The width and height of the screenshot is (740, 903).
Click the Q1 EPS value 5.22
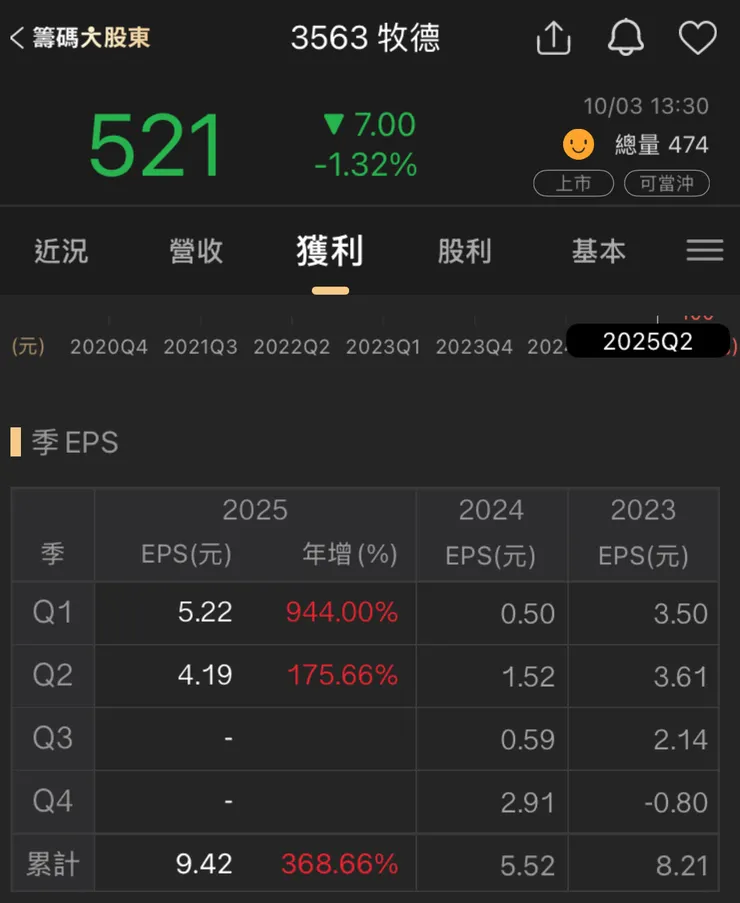(x=204, y=613)
